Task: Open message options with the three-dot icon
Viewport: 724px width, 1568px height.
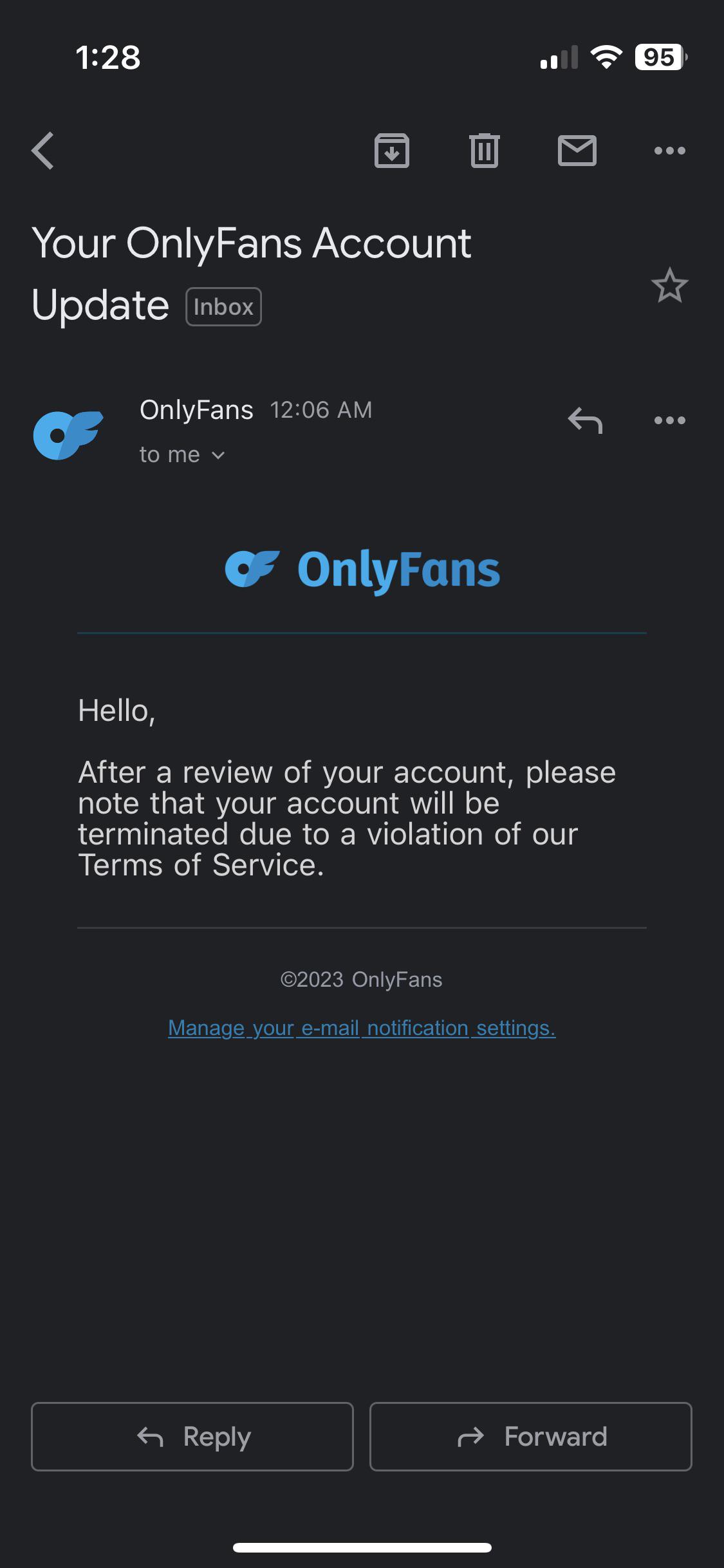Action: 669,421
